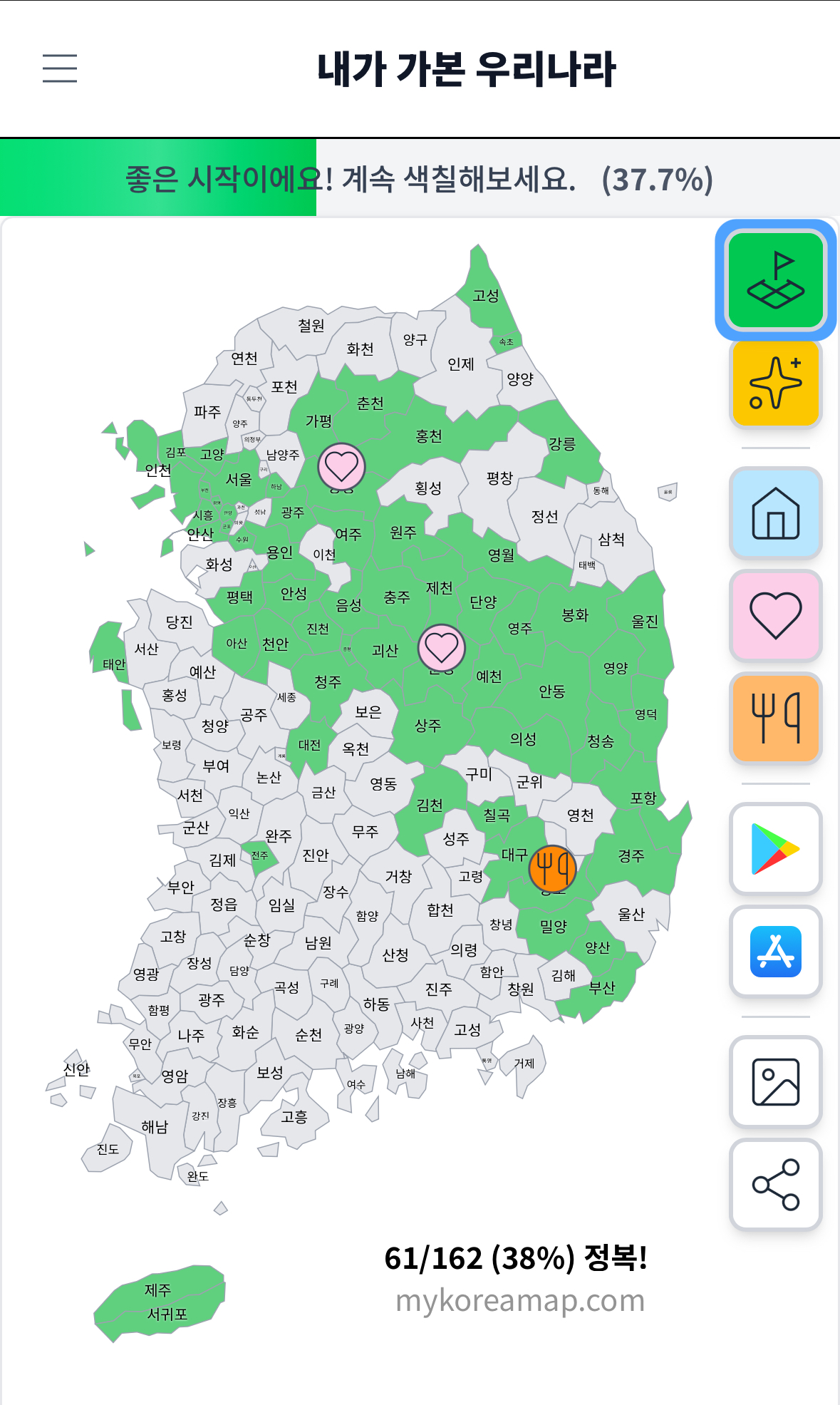
Task: Share the map
Action: 775,1184
